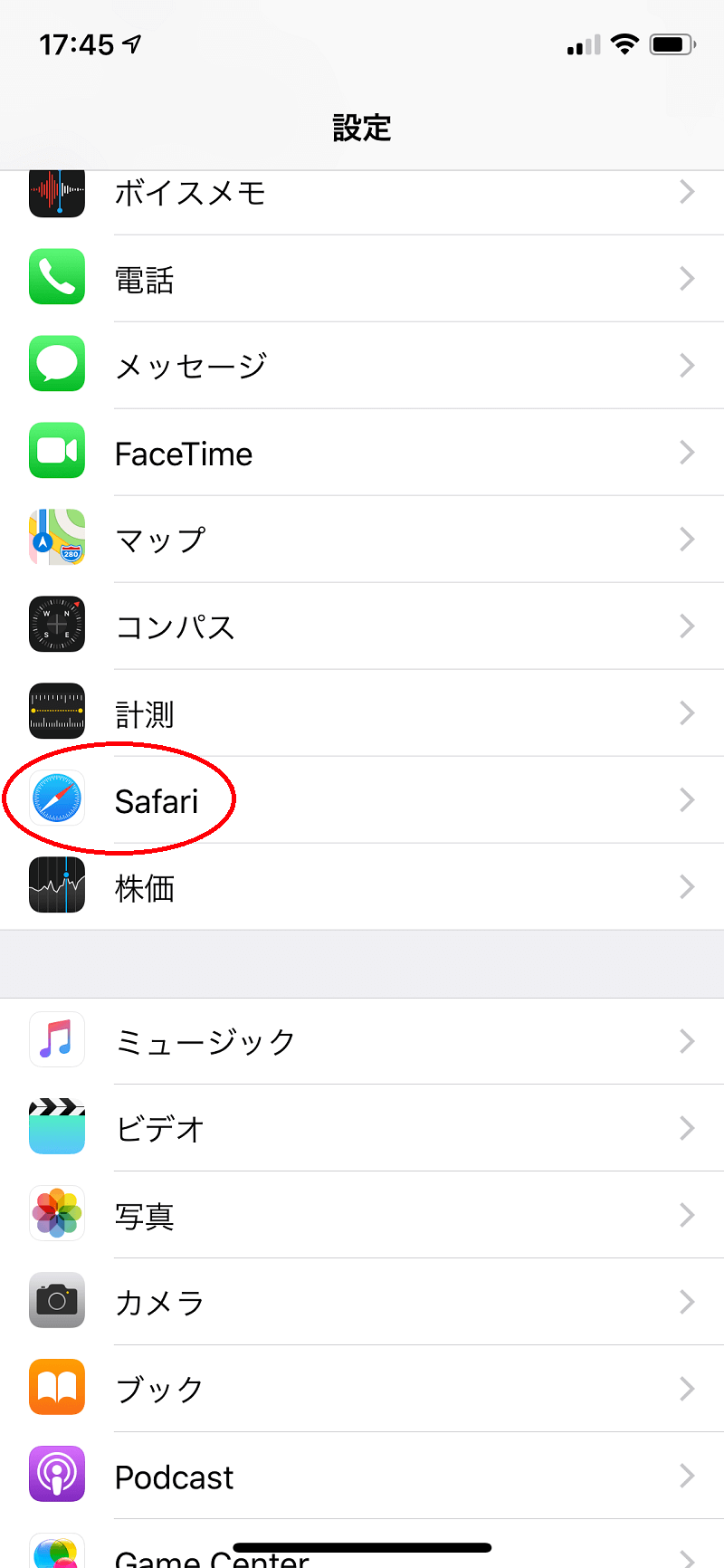Tap the chevron beside カメラ
Screen dimensions: 724x1568
tap(686, 1301)
